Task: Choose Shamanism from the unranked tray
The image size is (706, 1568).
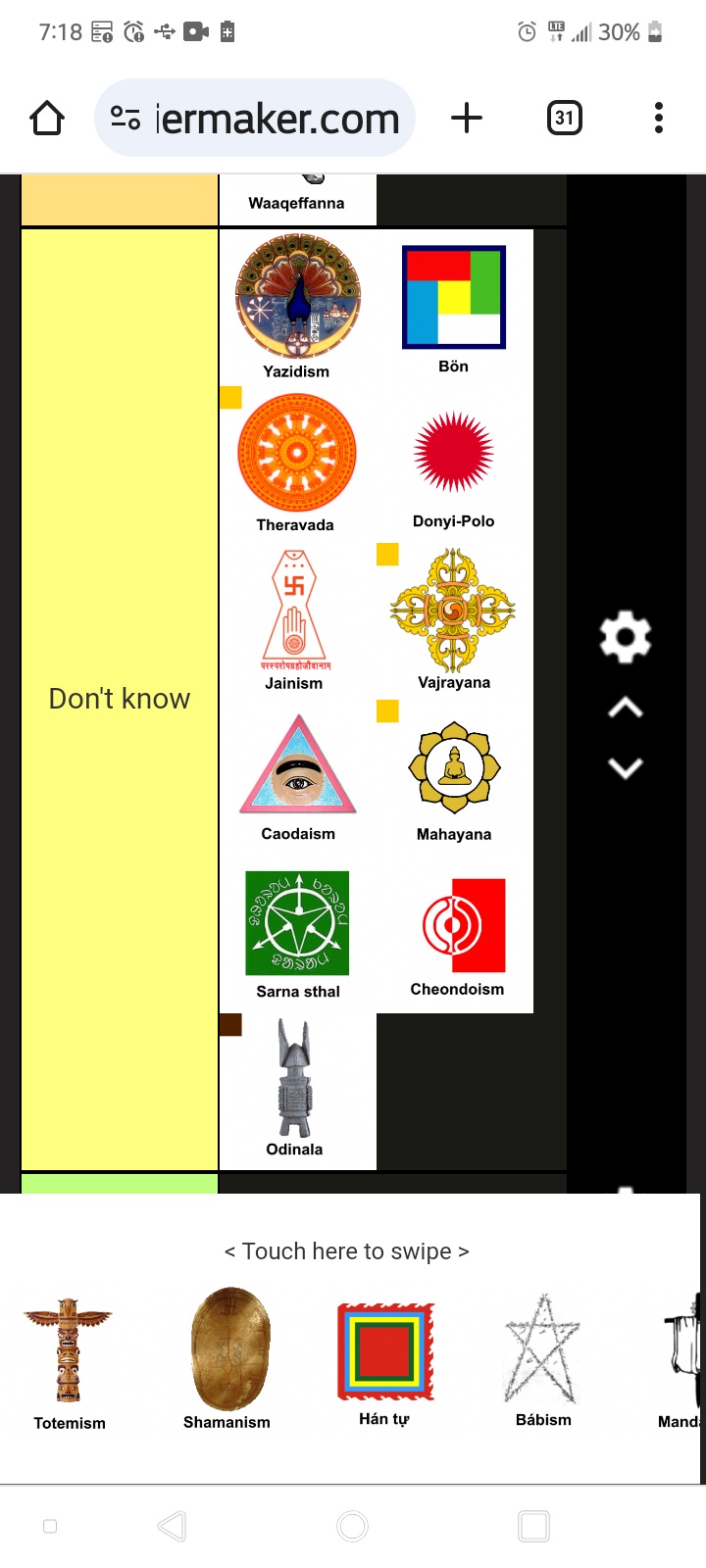Action: 227,1357
